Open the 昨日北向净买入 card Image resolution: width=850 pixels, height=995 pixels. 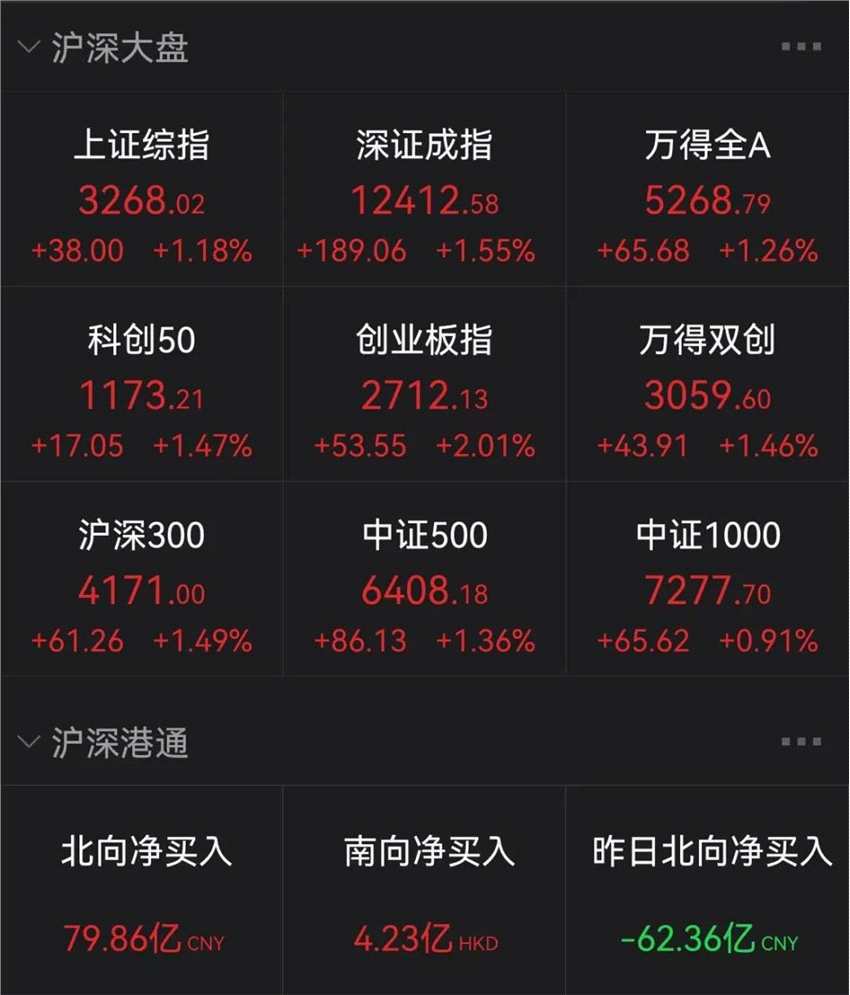707,890
